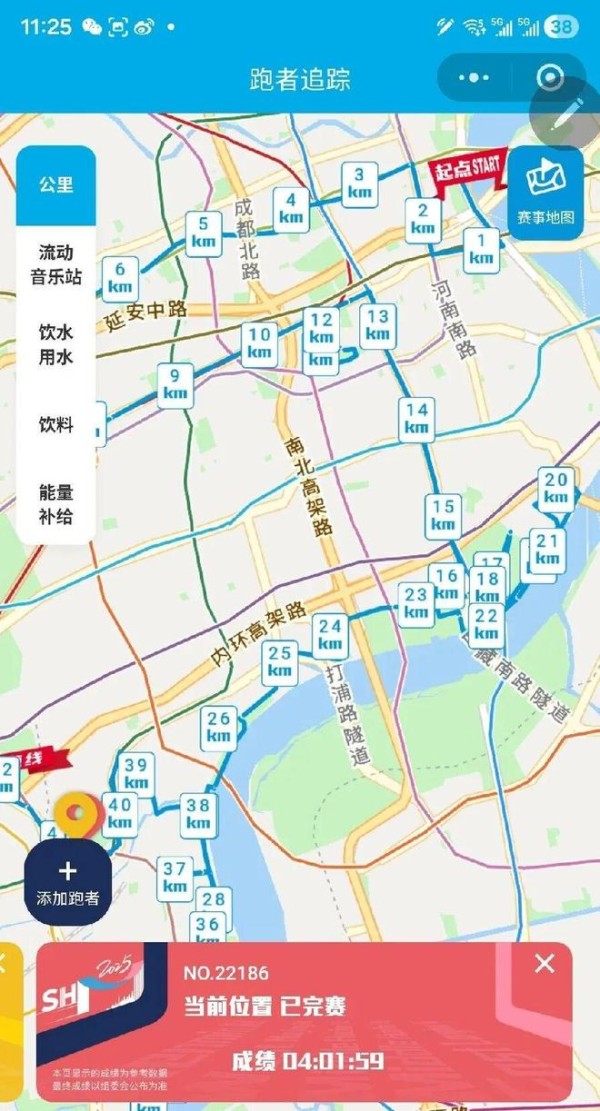
Task: Tap the 起点START marker on map
Action: pos(466,167)
